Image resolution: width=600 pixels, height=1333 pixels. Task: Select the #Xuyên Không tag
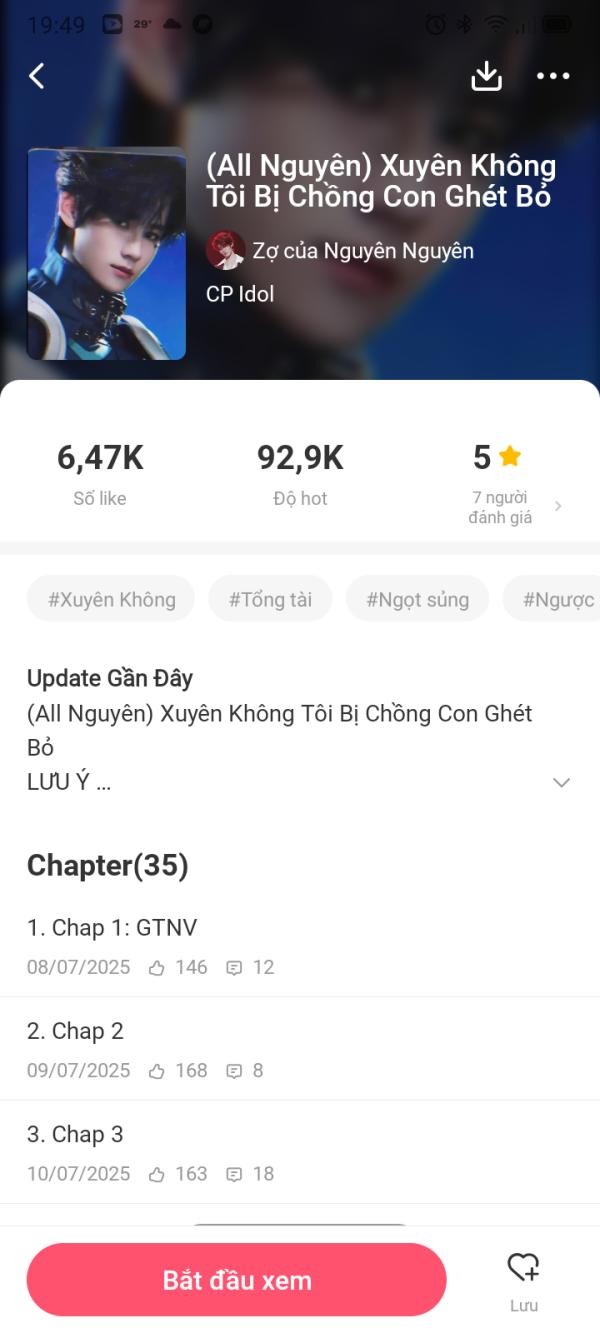[111, 600]
